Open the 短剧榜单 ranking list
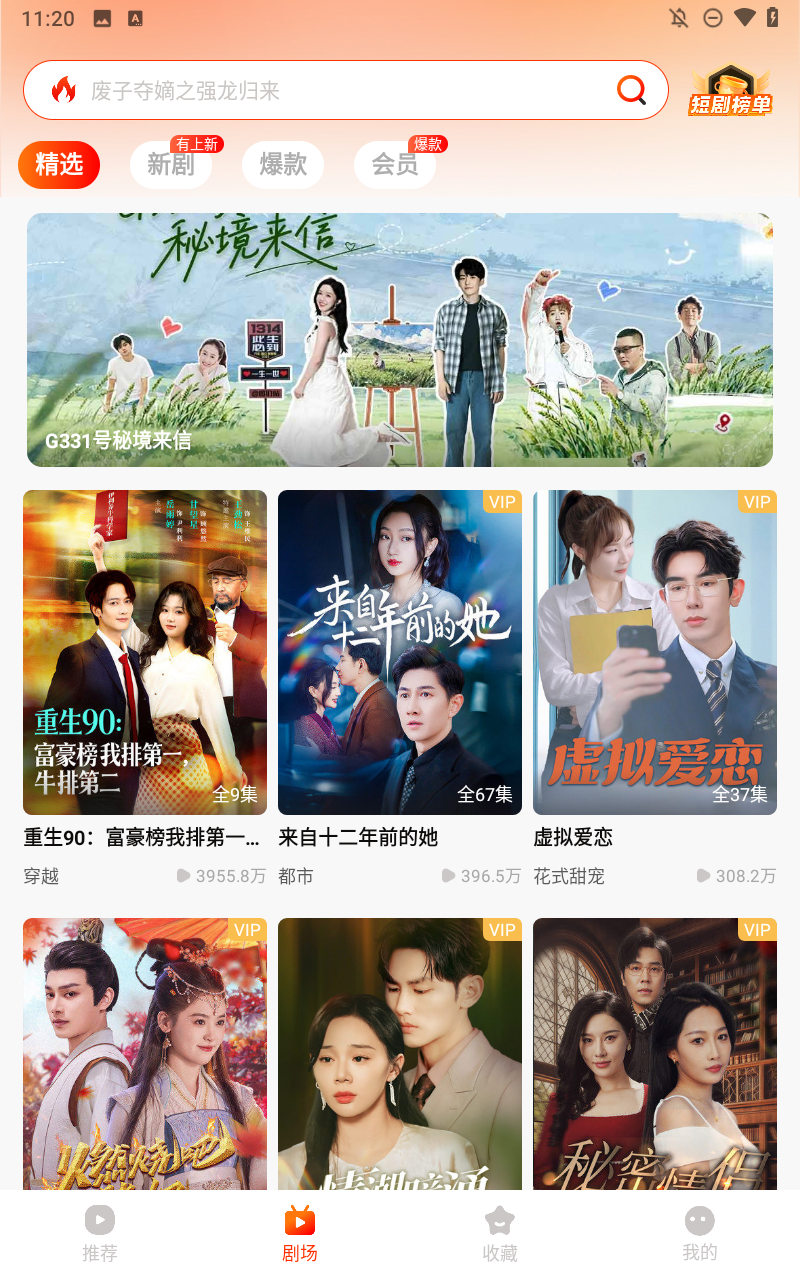Image resolution: width=800 pixels, height=1280 pixels. pyautogui.click(x=730, y=91)
